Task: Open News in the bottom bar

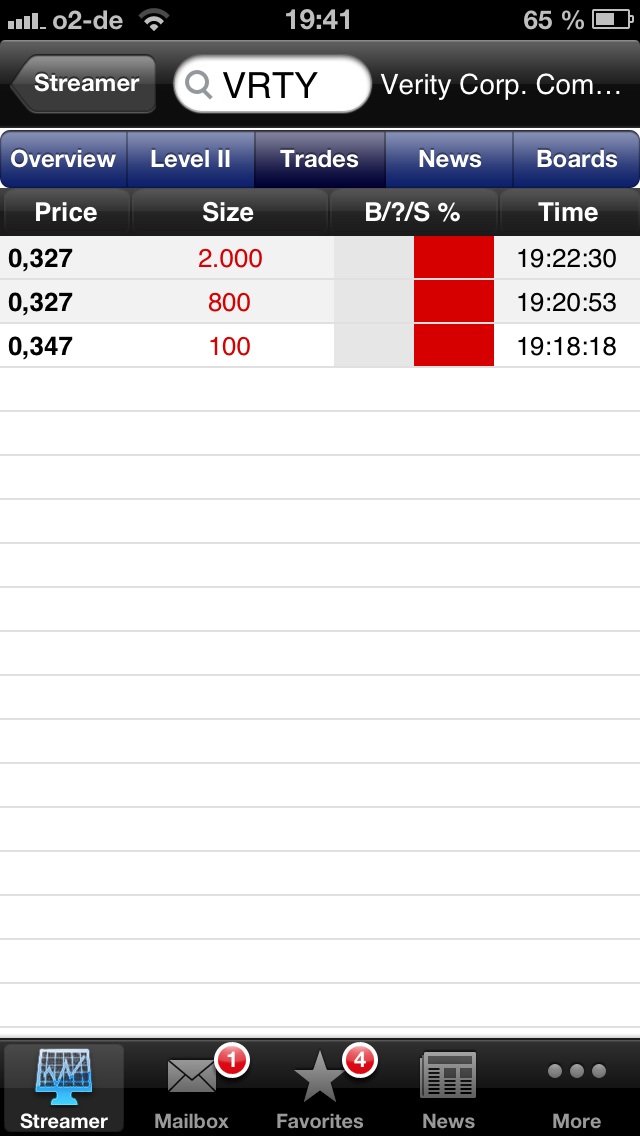Action: click(448, 1088)
